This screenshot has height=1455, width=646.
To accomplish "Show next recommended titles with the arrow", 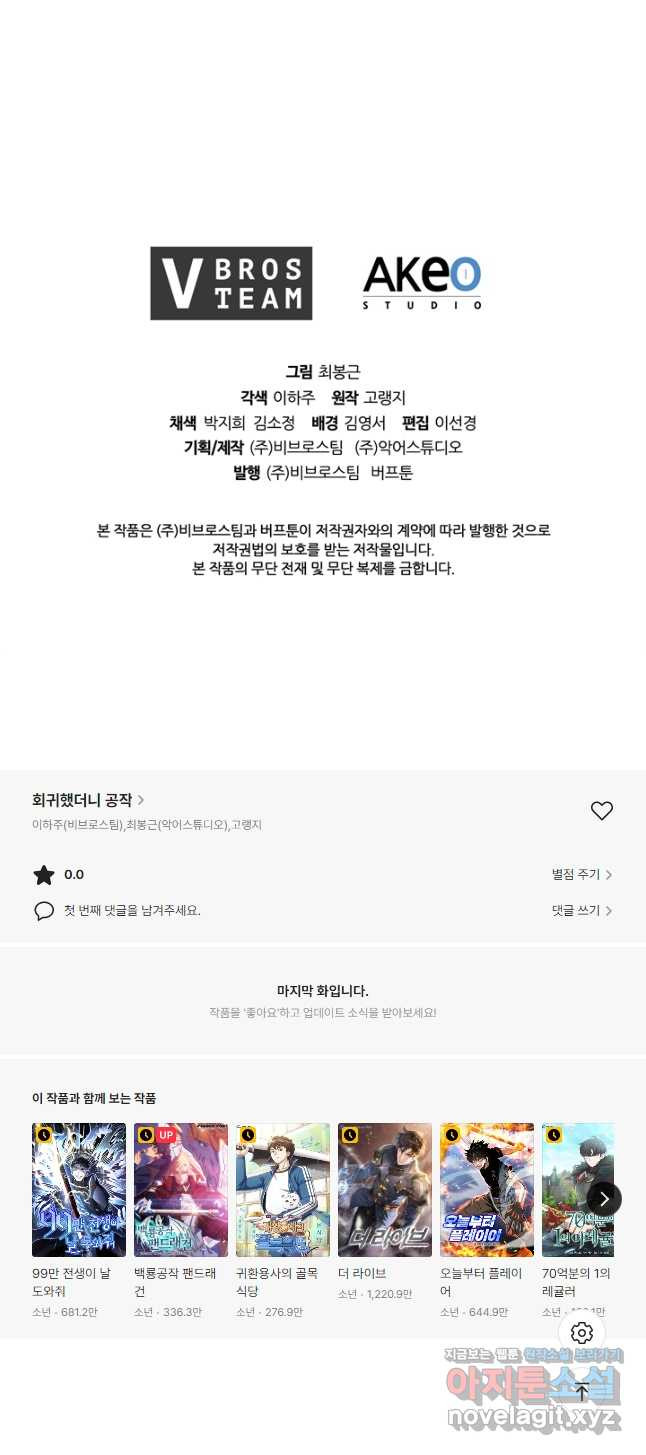I will [x=604, y=1199].
